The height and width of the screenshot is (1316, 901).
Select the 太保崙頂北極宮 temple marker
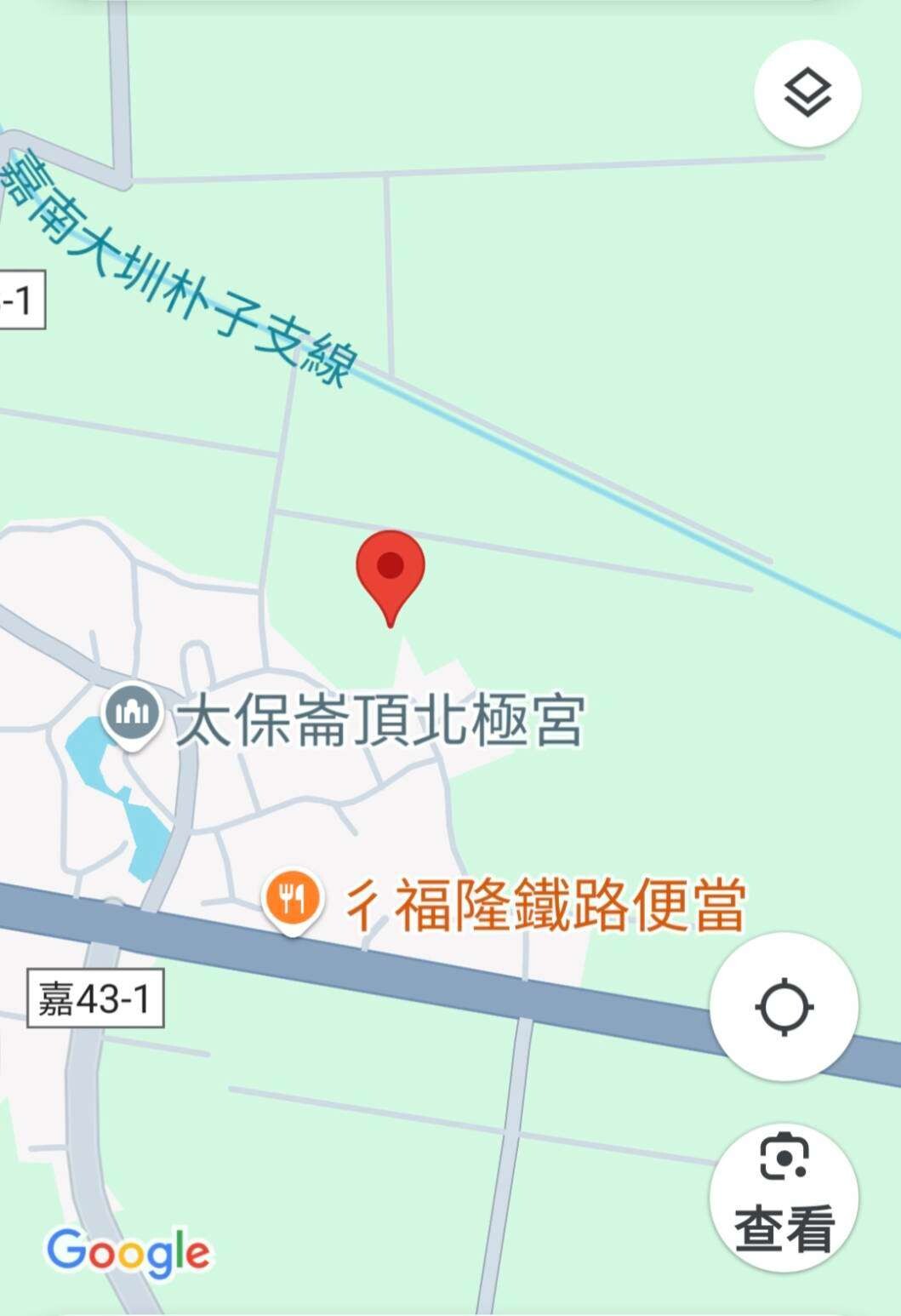coord(131,713)
